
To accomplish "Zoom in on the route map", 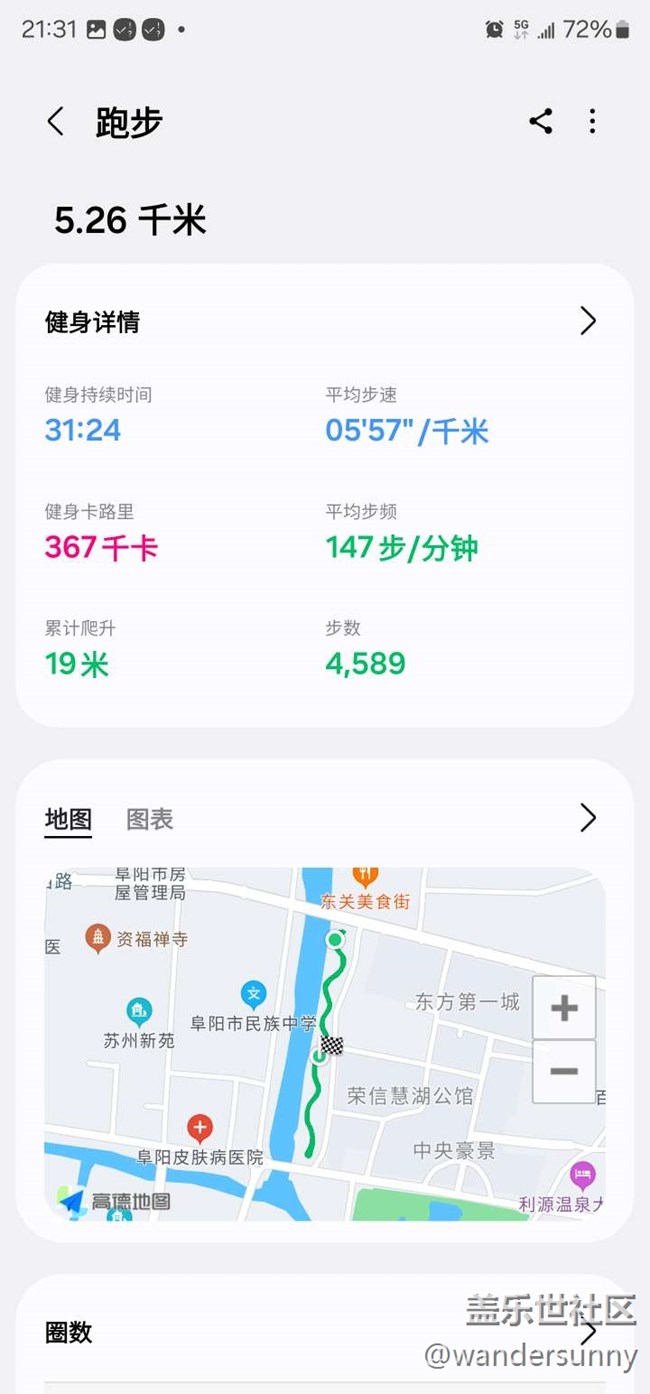I will (564, 1008).
